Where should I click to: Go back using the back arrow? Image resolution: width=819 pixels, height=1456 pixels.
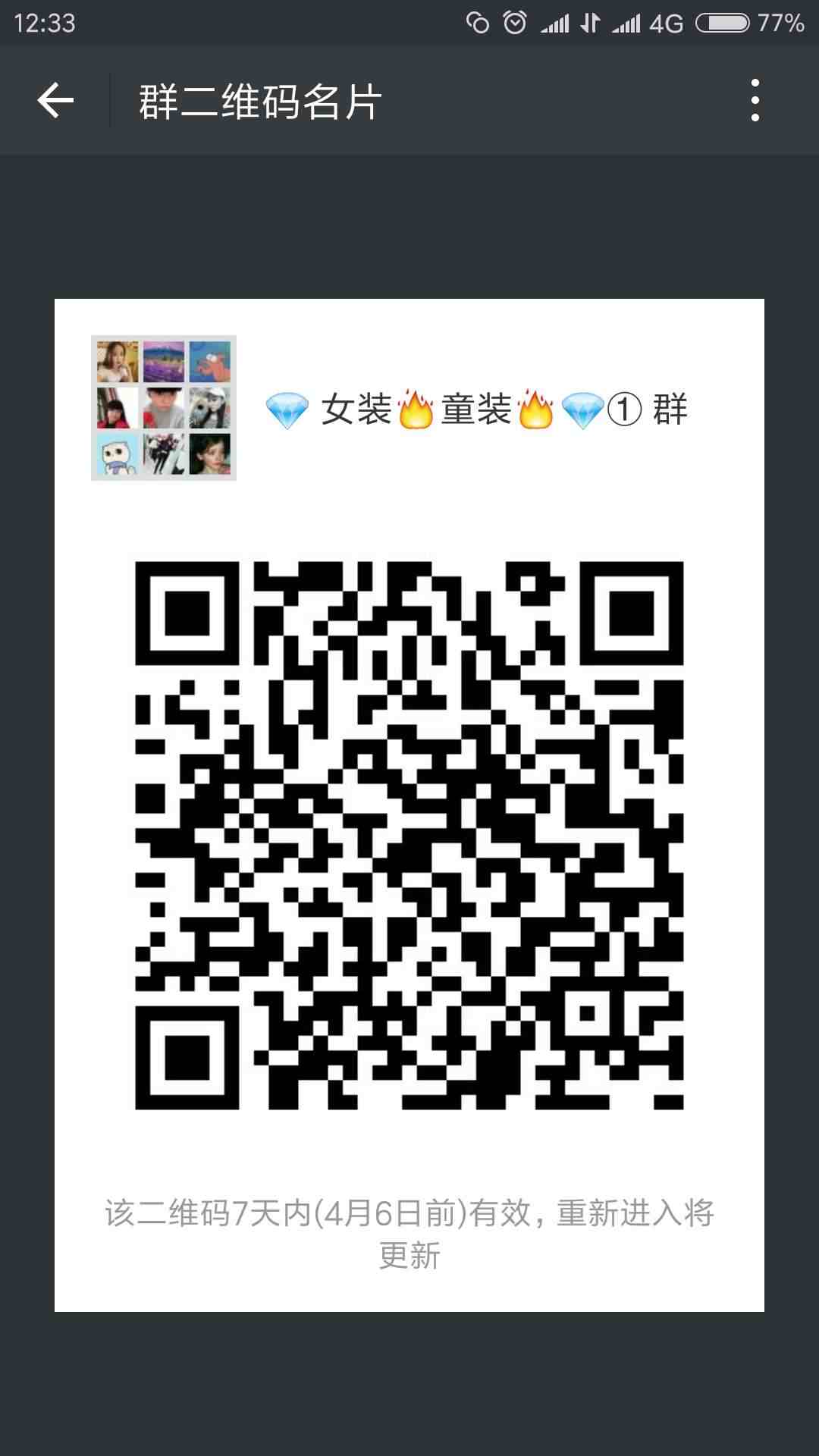(x=55, y=101)
